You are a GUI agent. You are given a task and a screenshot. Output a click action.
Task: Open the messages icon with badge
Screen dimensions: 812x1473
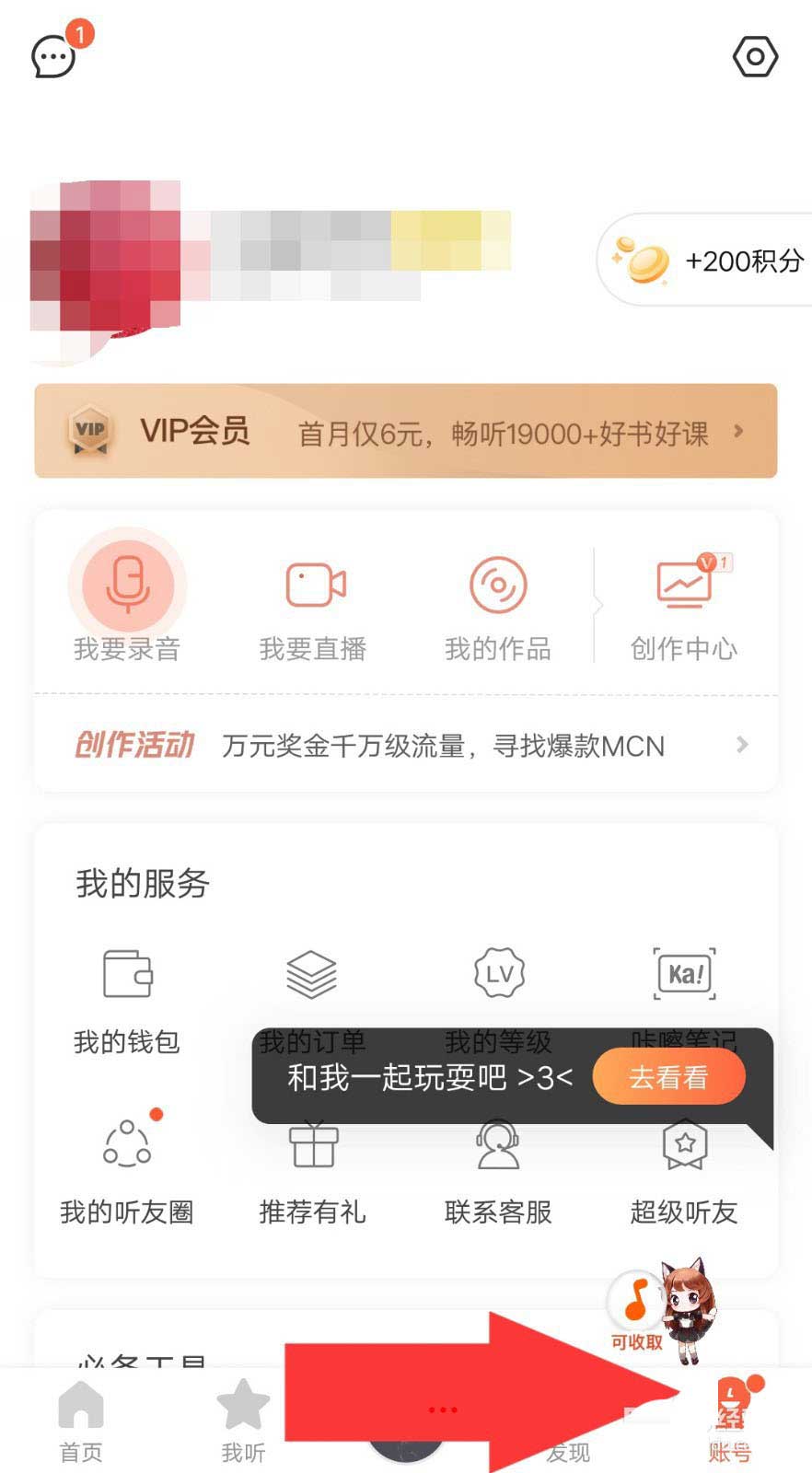55,55
